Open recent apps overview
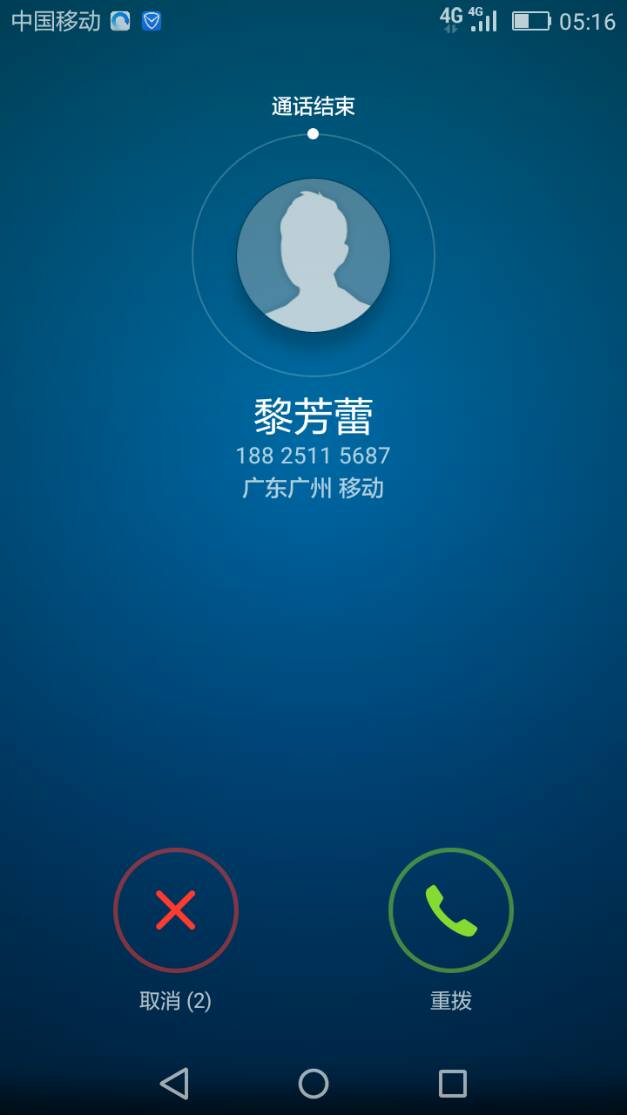The width and height of the screenshot is (627, 1115). (x=452, y=1083)
